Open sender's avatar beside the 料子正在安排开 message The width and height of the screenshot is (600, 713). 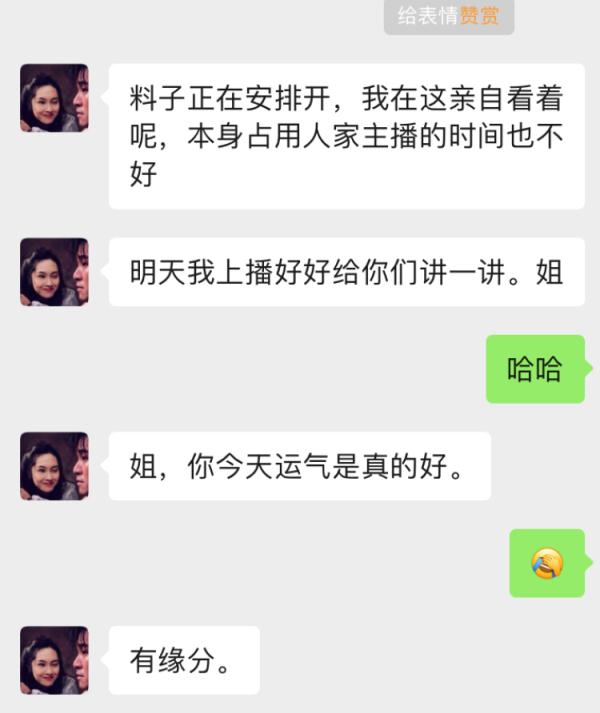pyautogui.click(x=54, y=98)
